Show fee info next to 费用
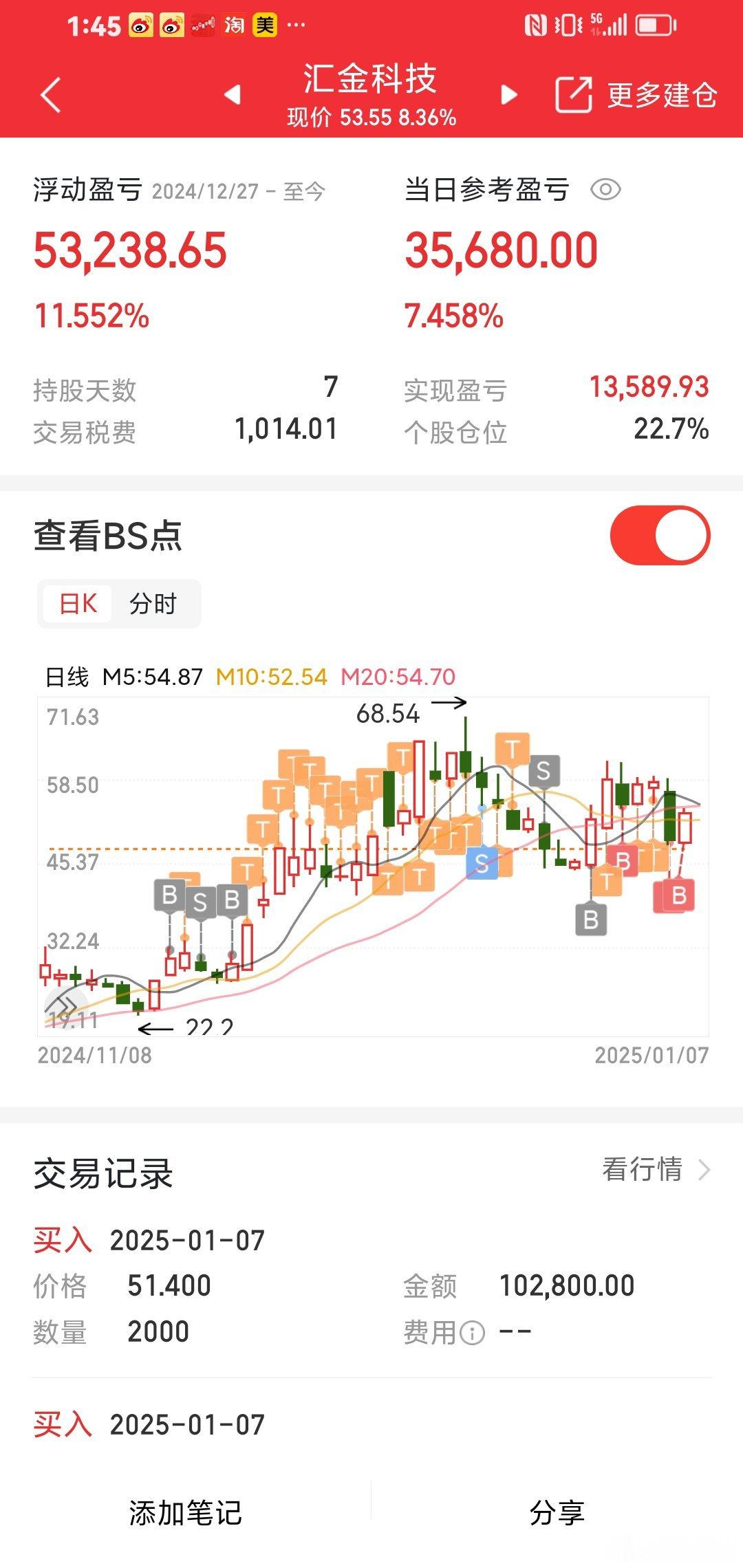This screenshot has height=1568, width=743. click(472, 1333)
